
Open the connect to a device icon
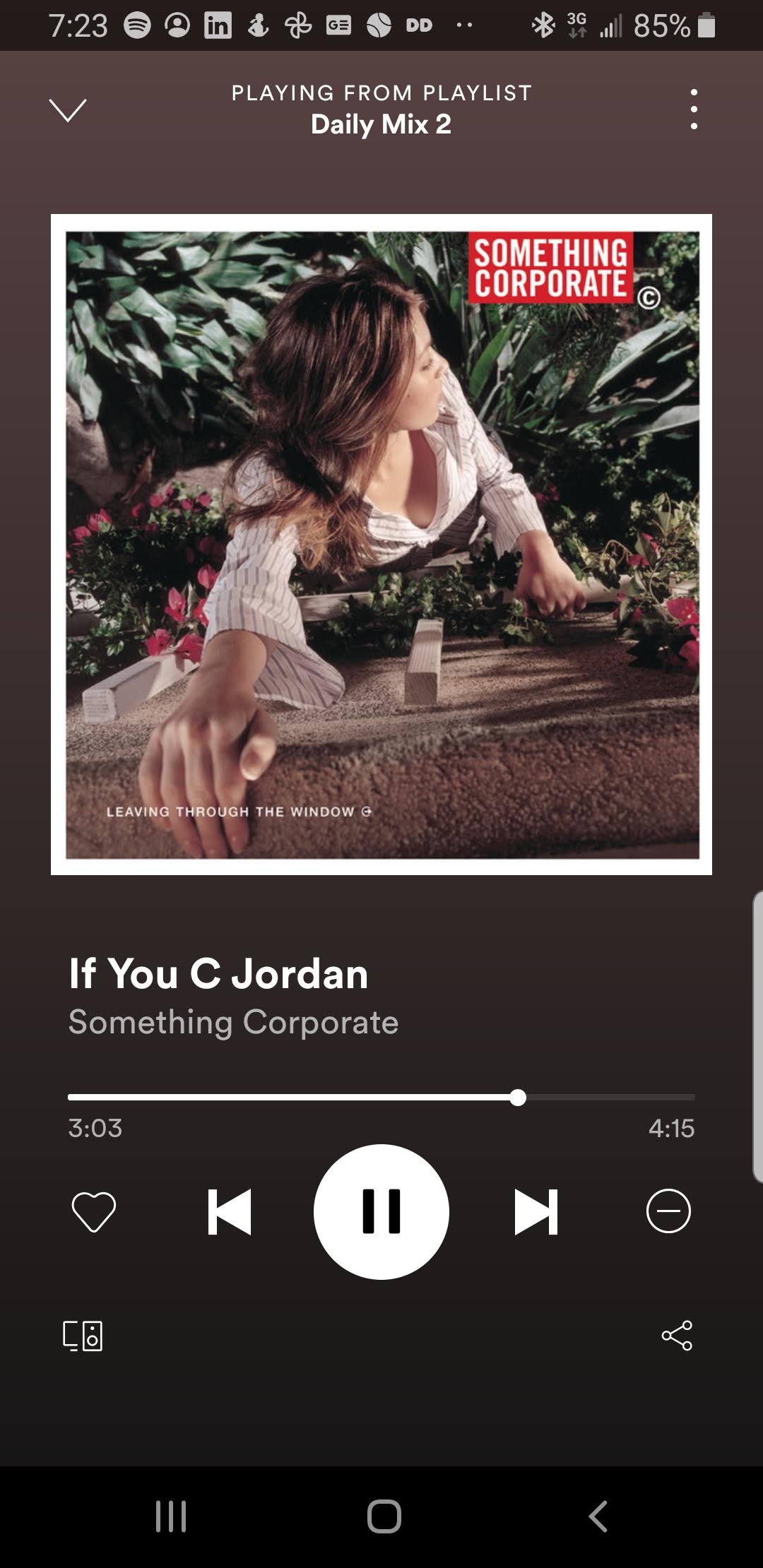point(83,1336)
